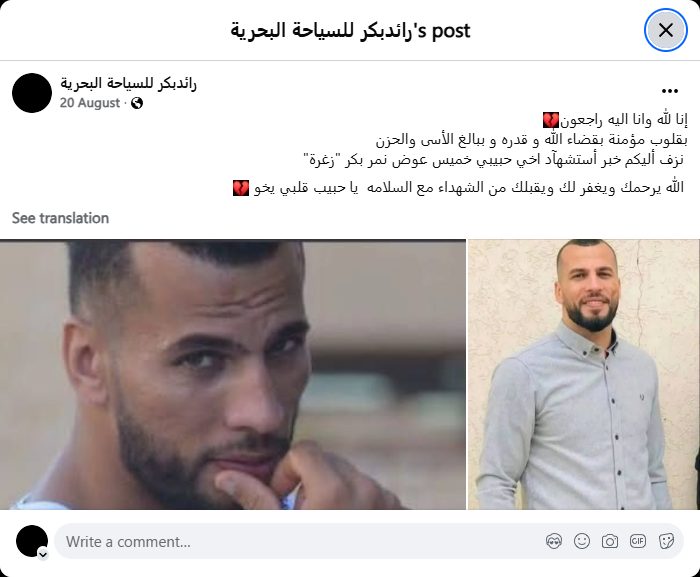700x577 pixels.
Task: Open the sticker picker for comment
Action: [665, 541]
